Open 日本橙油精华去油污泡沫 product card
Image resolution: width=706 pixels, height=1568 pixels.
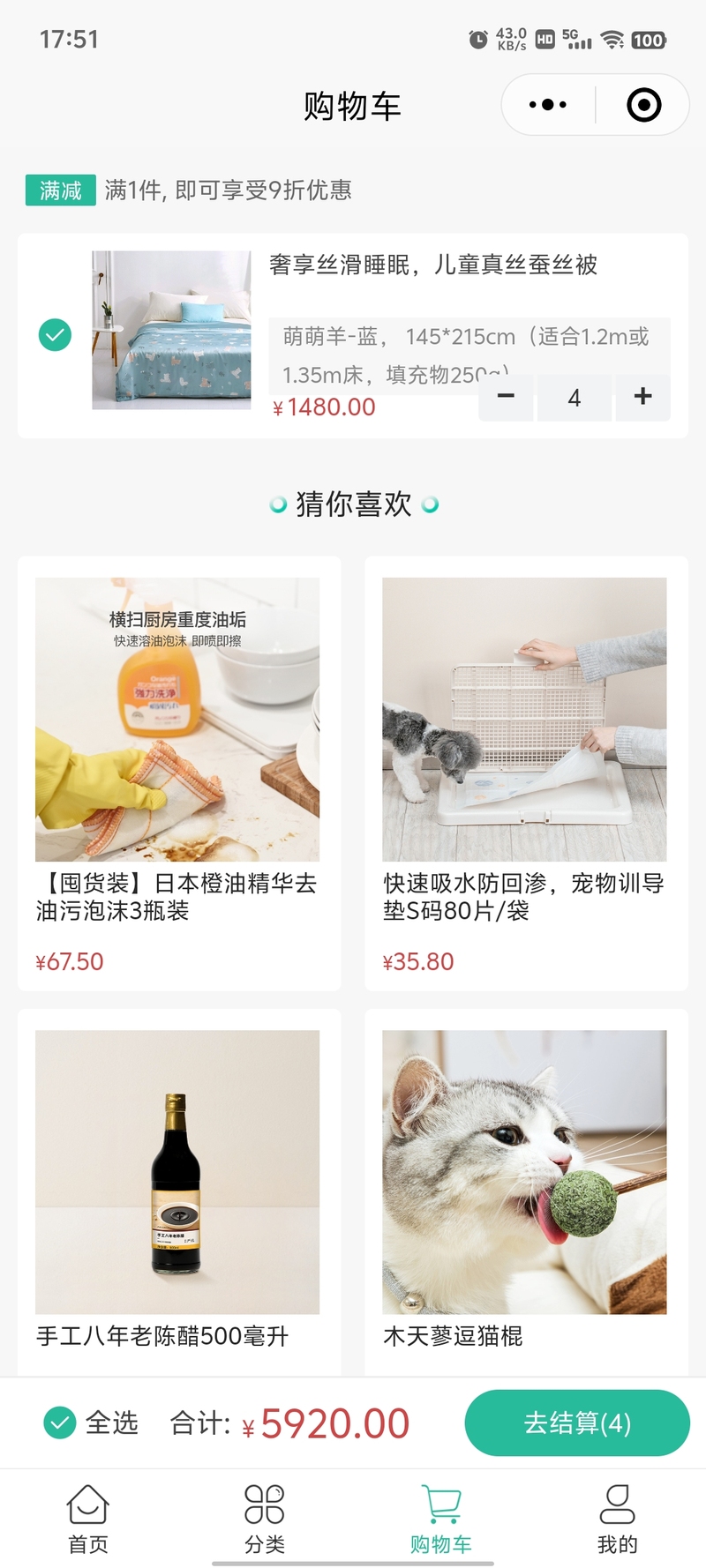pos(177,772)
